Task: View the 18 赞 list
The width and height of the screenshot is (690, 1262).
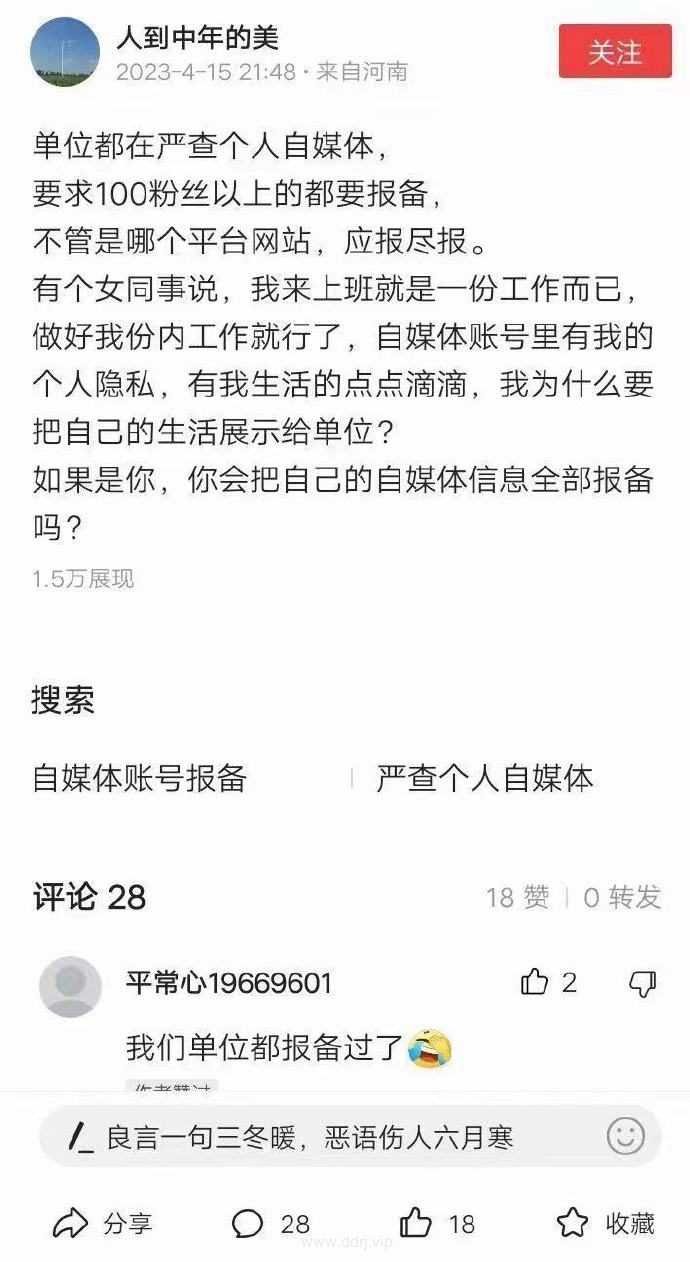Action: [x=517, y=897]
